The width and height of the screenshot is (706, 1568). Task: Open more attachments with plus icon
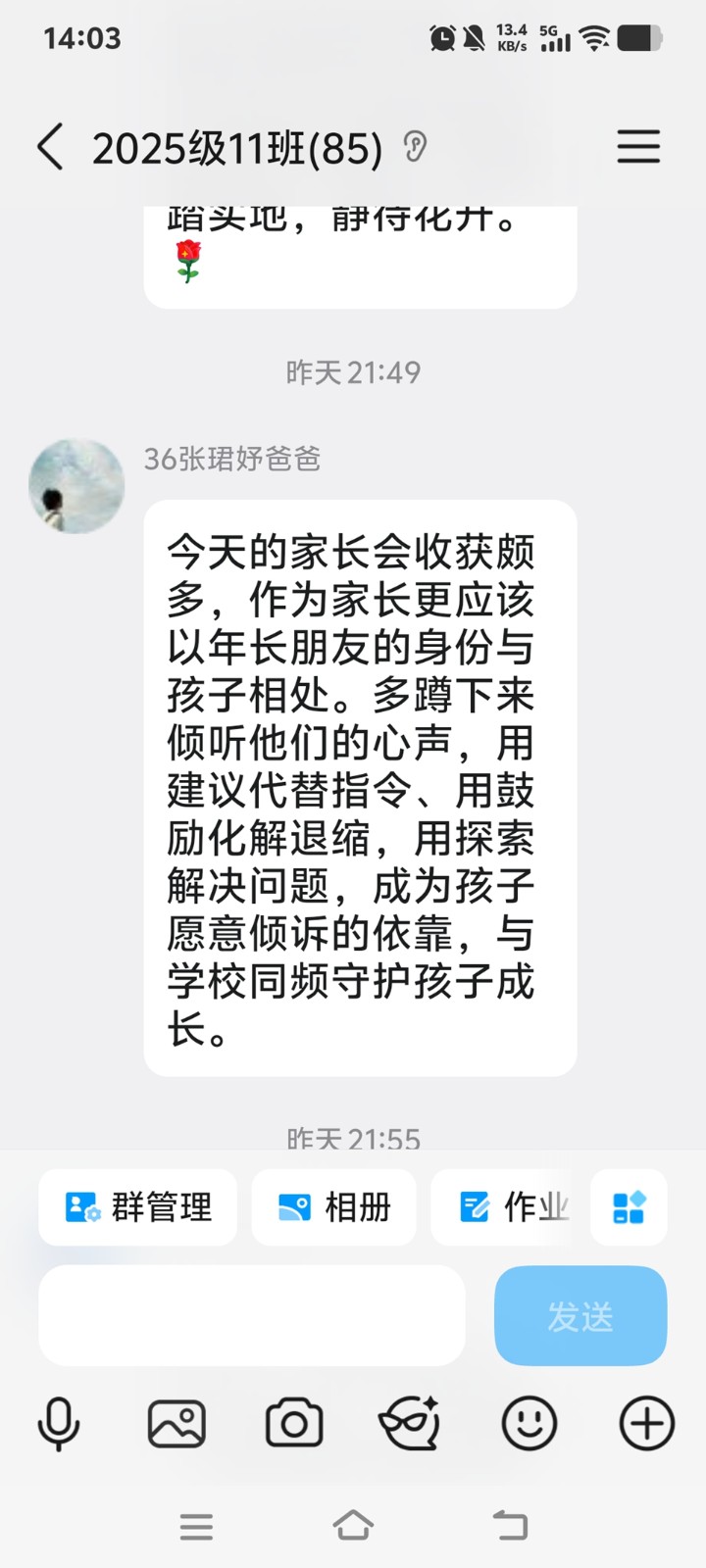pos(647,1424)
